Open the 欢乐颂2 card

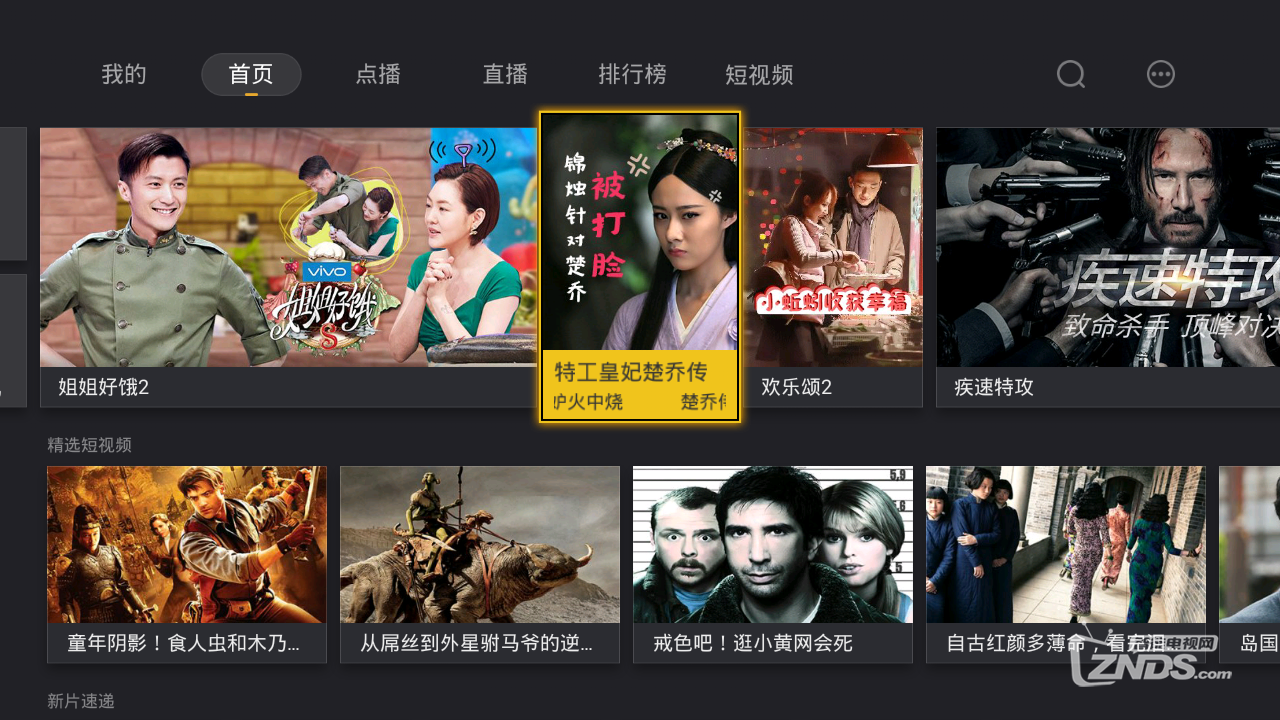[x=832, y=266]
